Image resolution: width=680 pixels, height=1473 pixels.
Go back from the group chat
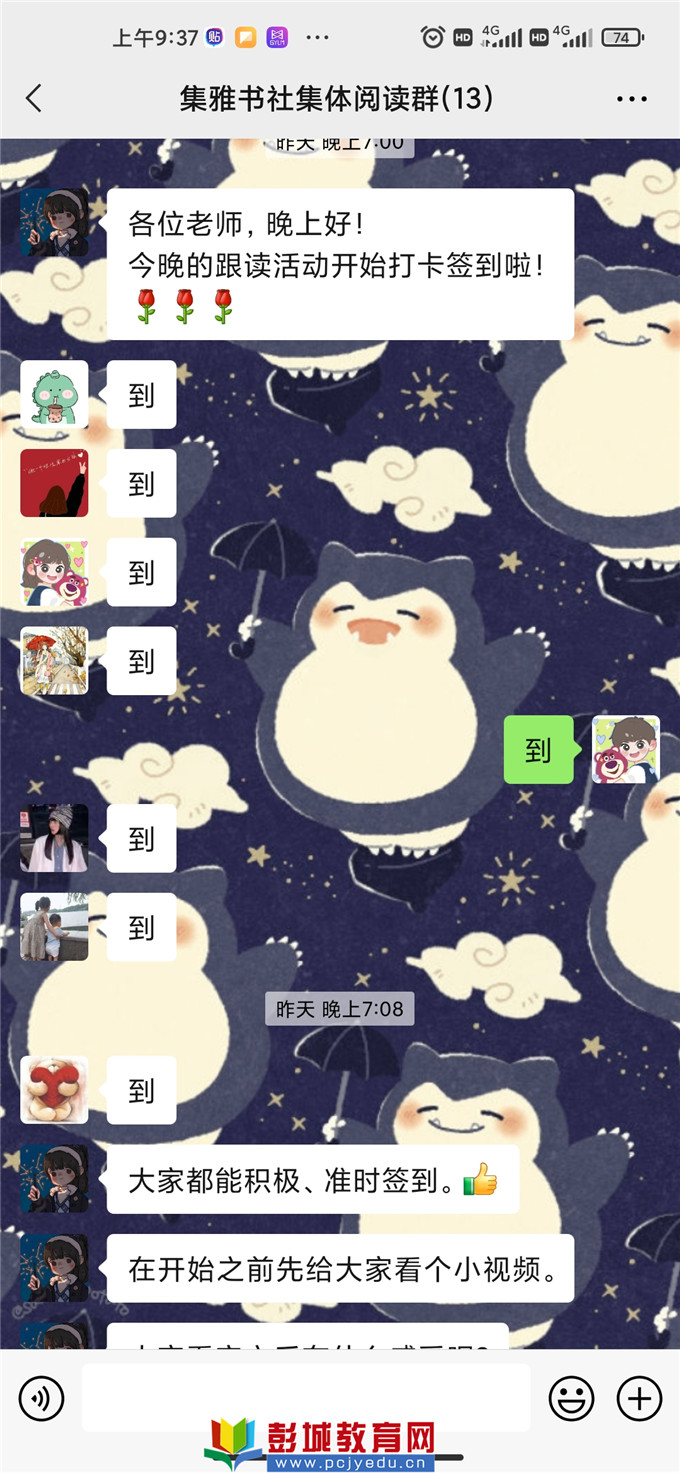pos(34,98)
